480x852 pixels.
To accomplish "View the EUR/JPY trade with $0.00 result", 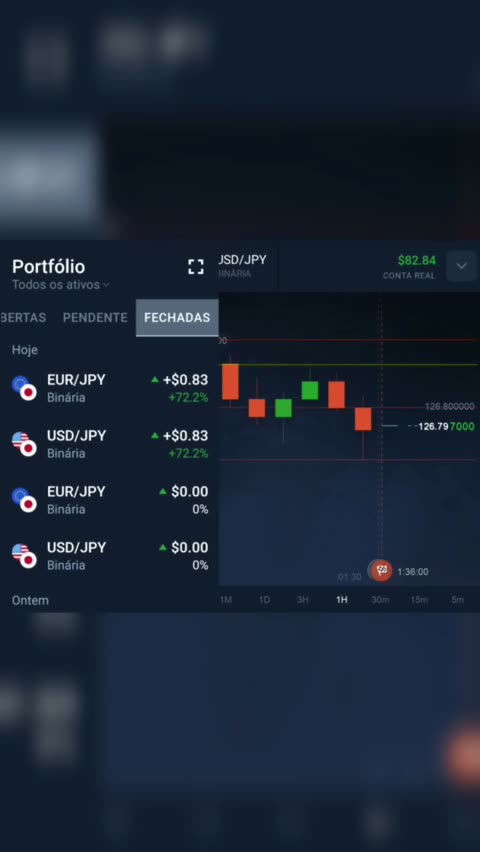I will (109, 500).
